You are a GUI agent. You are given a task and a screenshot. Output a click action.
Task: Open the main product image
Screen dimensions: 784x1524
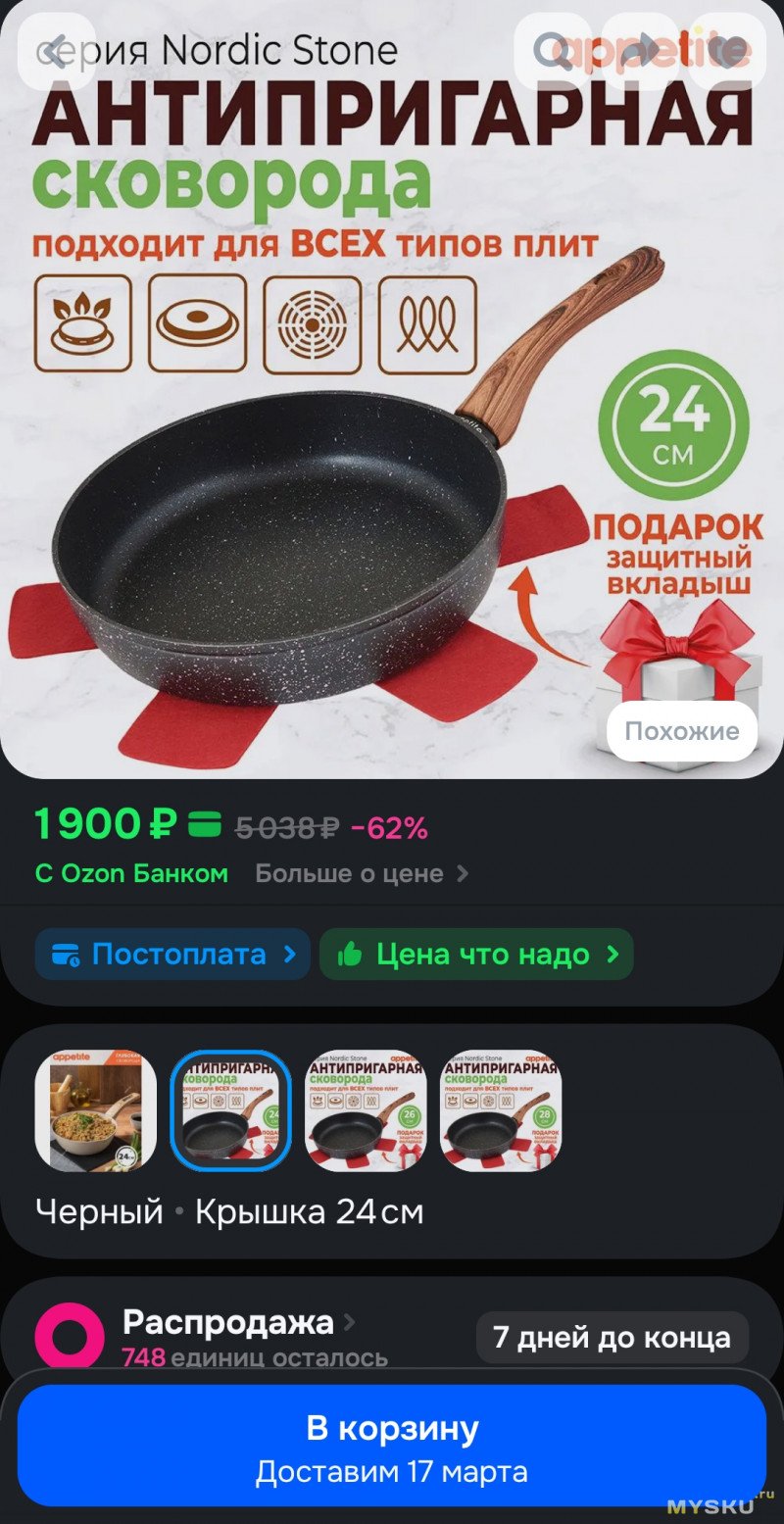pos(294,490)
